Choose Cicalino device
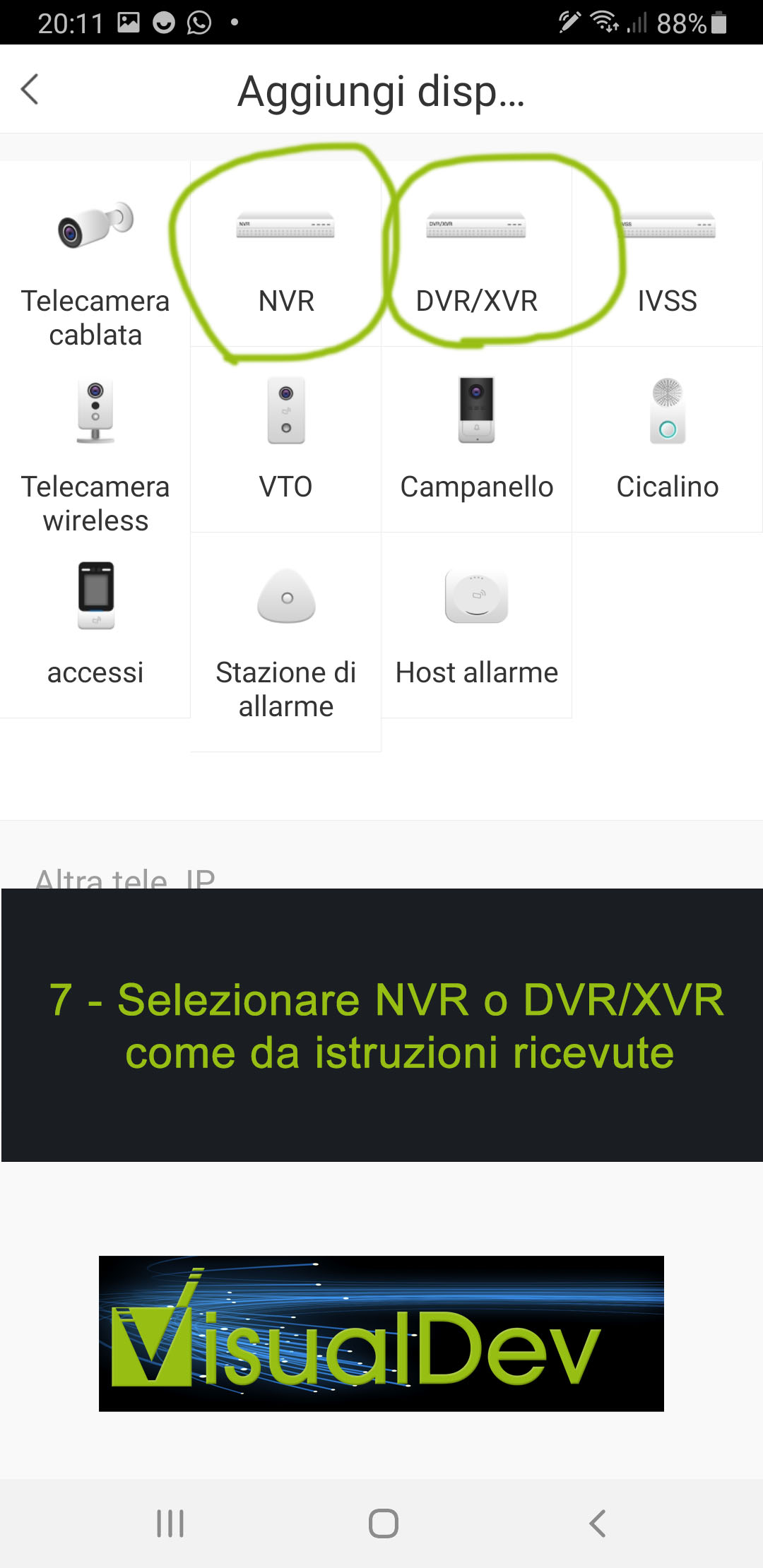 click(x=668, y=439)
